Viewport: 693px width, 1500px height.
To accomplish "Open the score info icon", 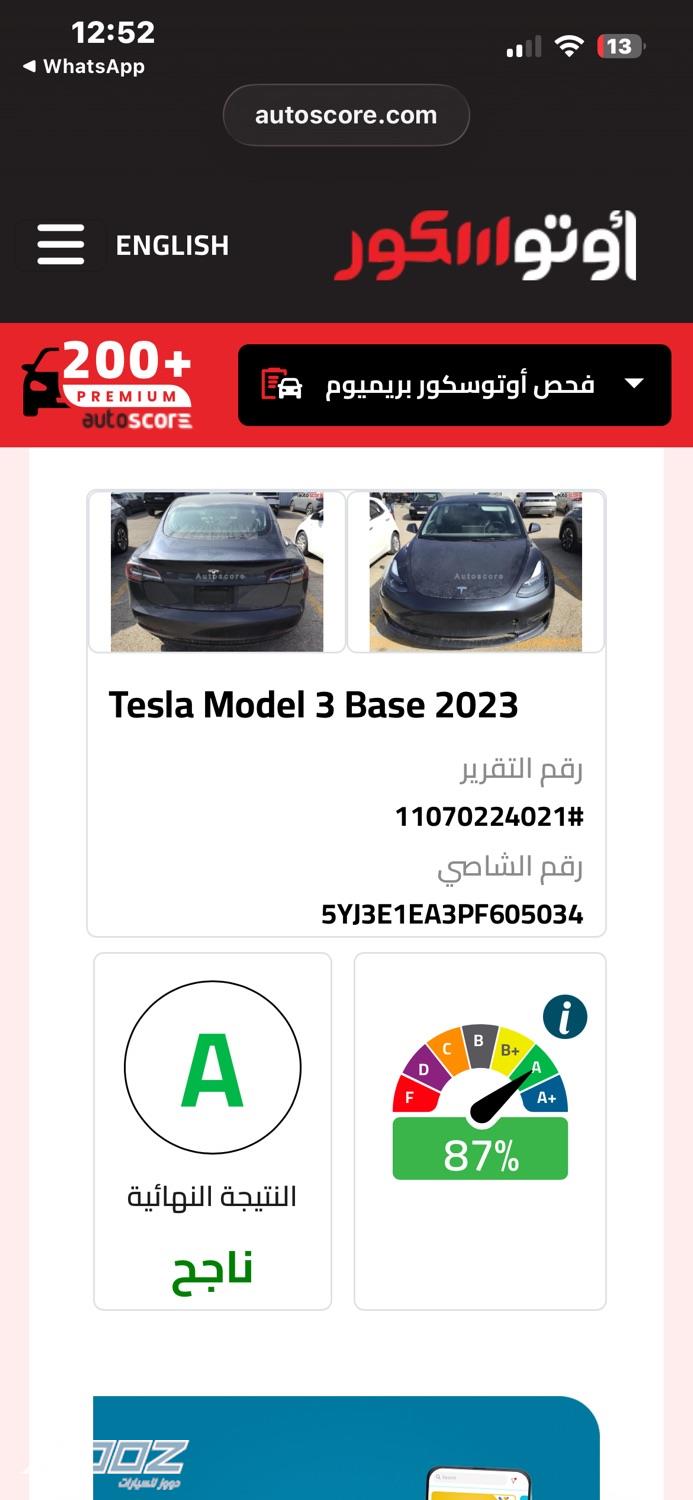I will click(565, 1018).
